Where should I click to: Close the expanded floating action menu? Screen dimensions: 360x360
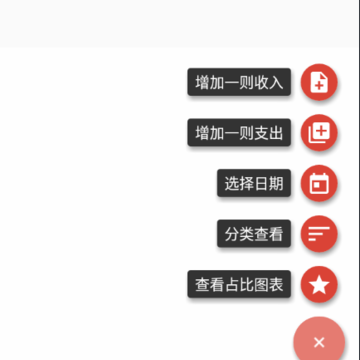coord(319,342)
